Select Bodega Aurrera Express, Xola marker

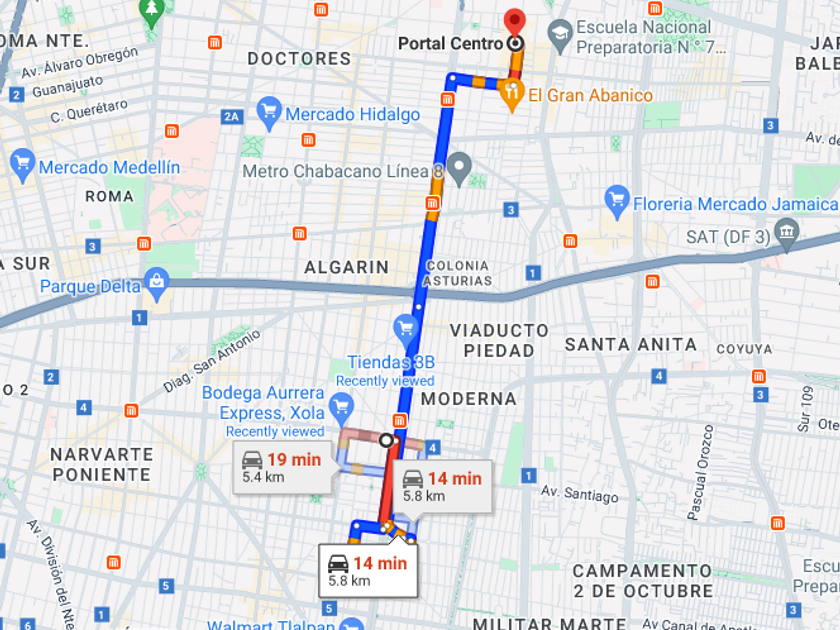342,406
